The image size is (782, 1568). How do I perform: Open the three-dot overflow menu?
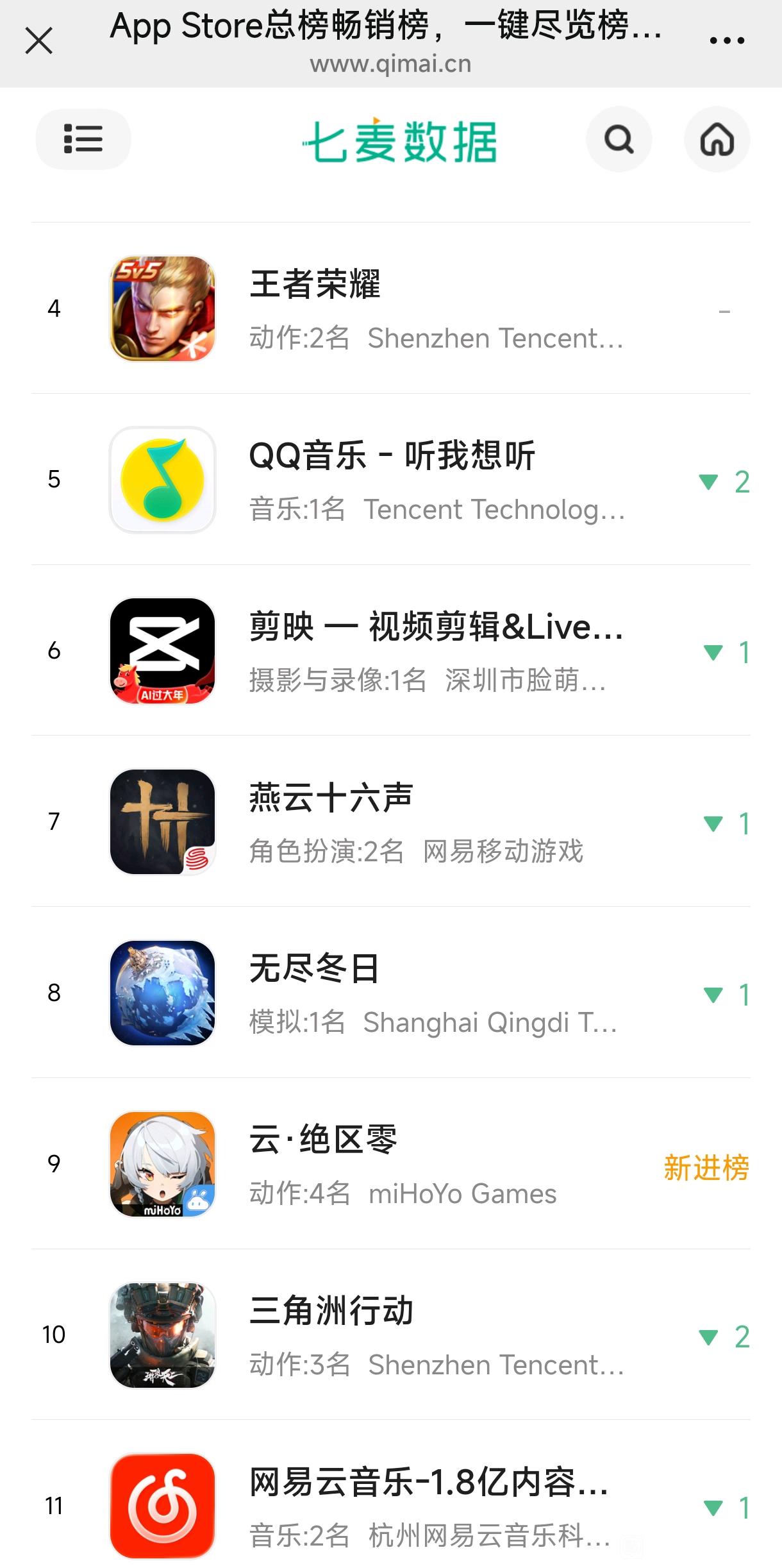(x=727, y=42)
